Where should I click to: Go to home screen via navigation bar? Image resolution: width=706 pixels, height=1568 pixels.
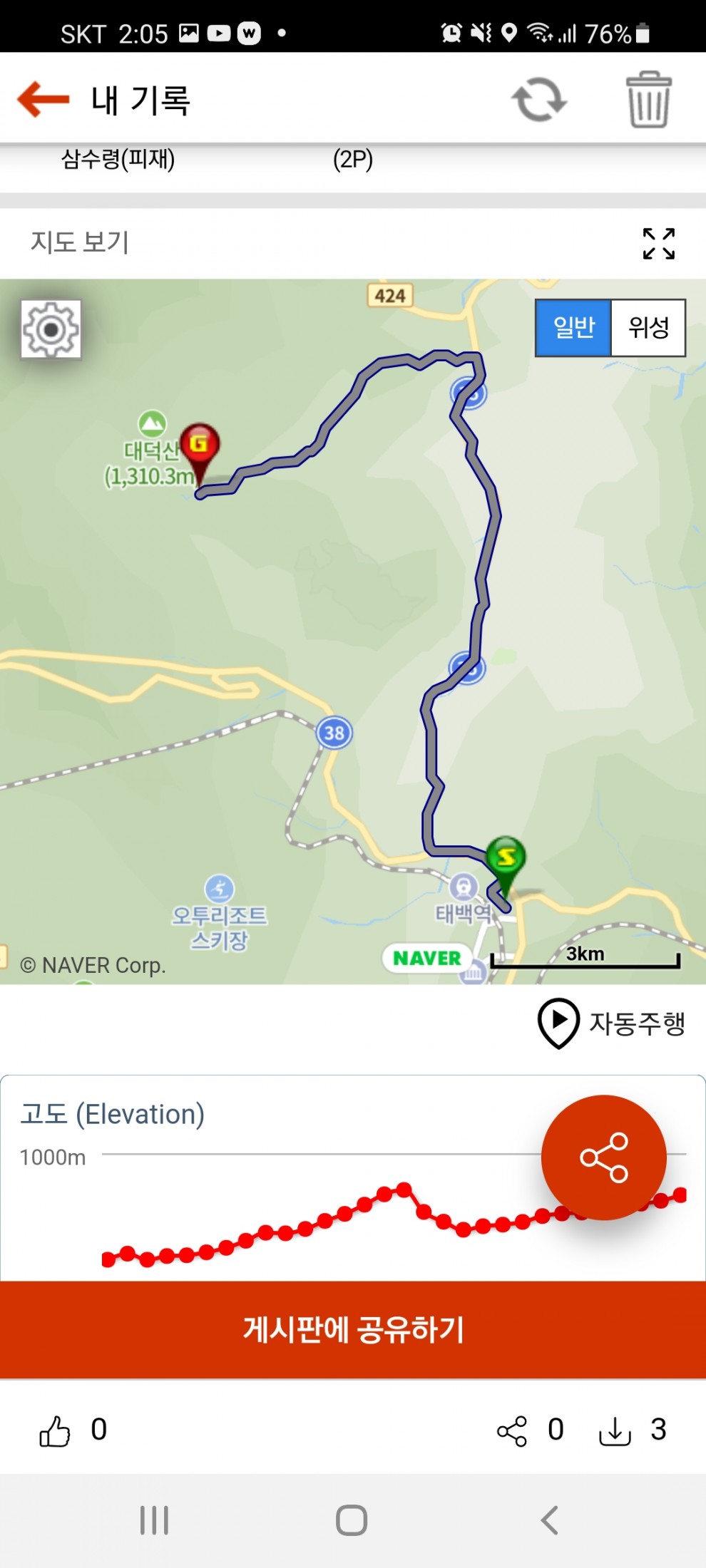coord(352,1520)
